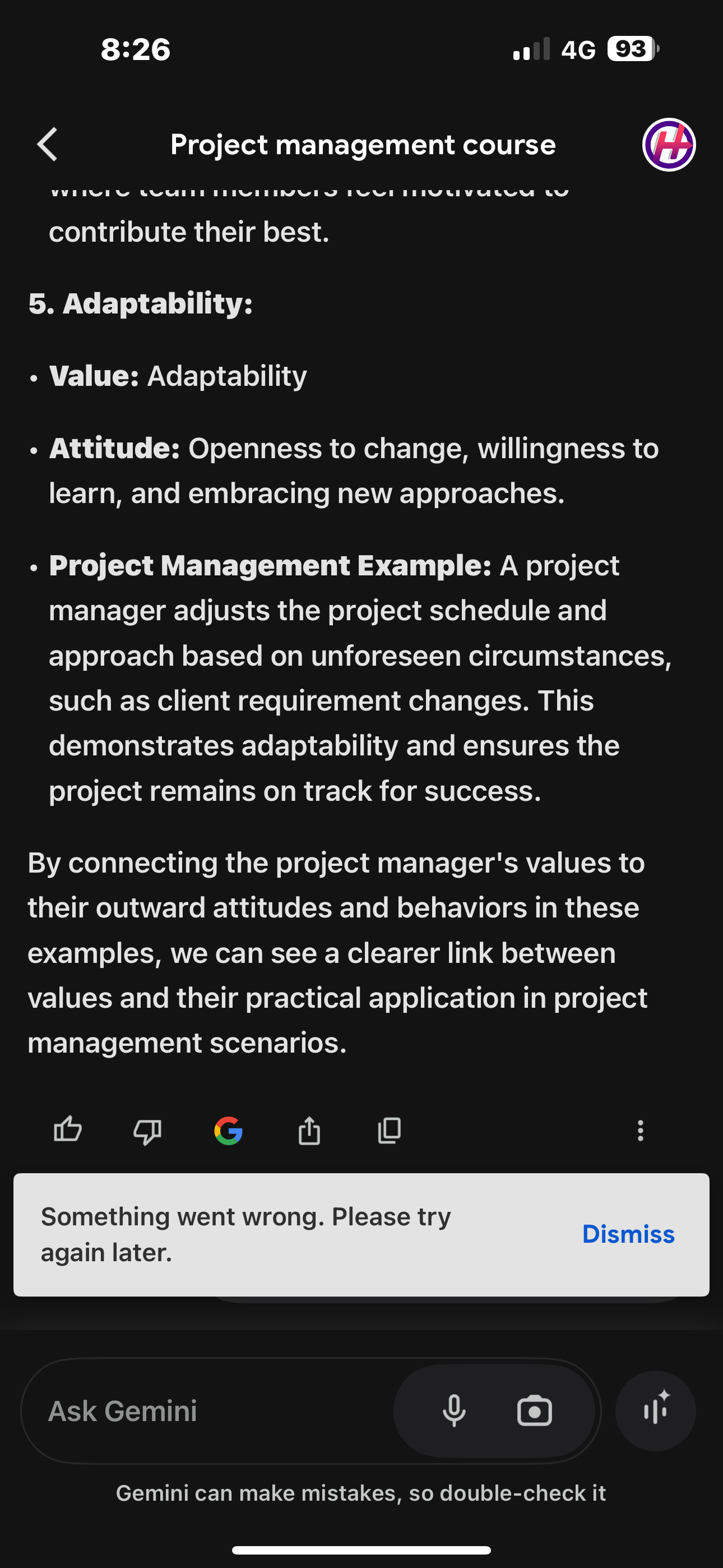Viewport: 723px width, 1568px height.
Task: Give the response a thumbs up
Action: coord(68,1131)
